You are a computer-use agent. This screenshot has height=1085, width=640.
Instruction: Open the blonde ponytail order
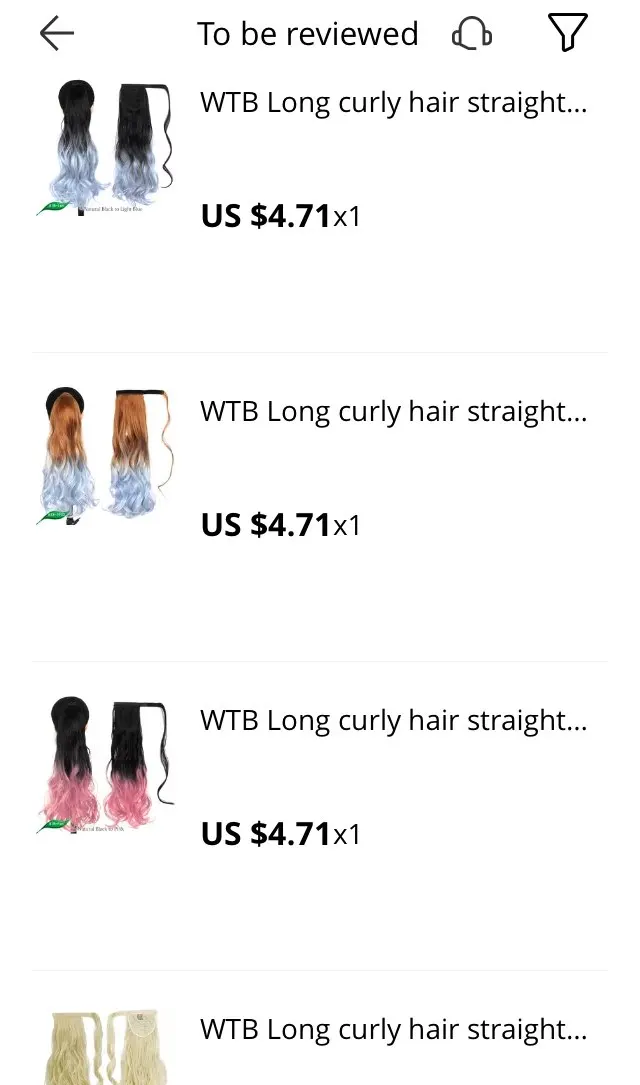(x=393, y=1029)
